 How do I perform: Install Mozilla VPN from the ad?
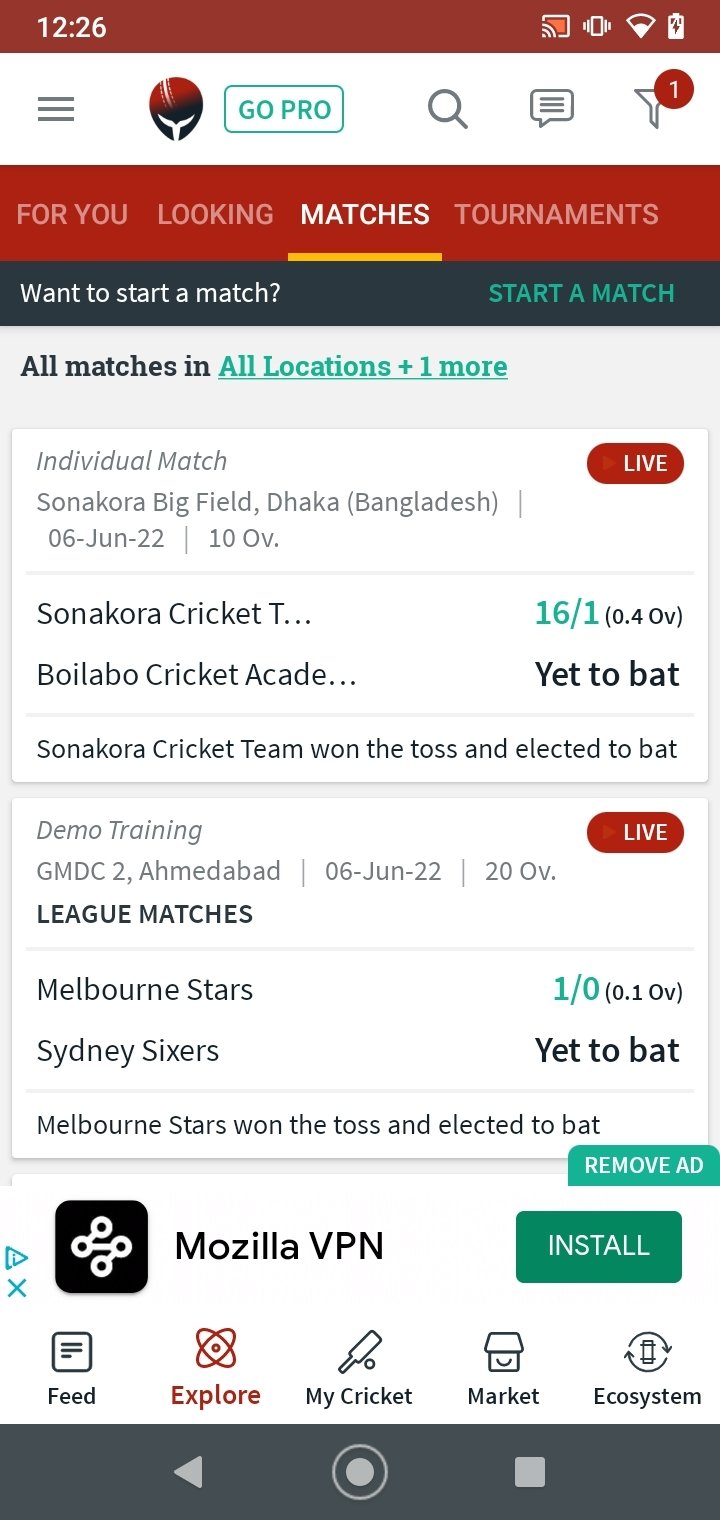(x=598, y=1246)
